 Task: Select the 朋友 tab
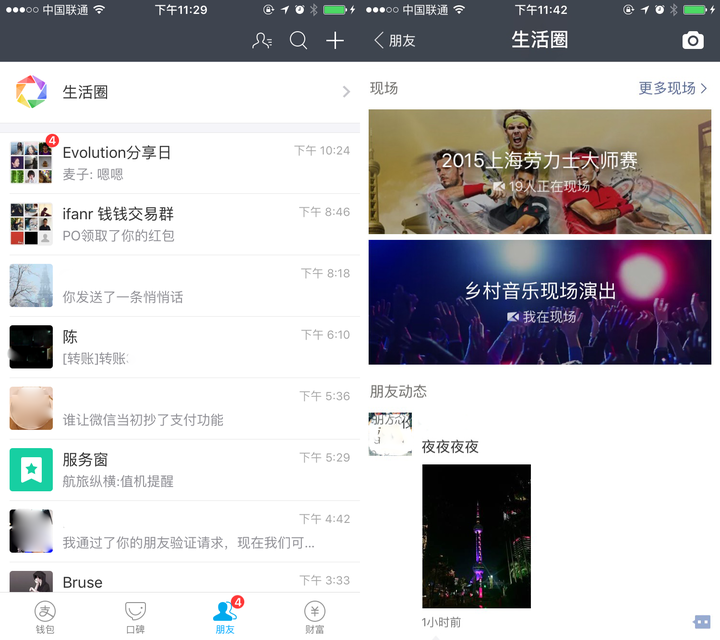pyautogui.click(x=225, y=616)
